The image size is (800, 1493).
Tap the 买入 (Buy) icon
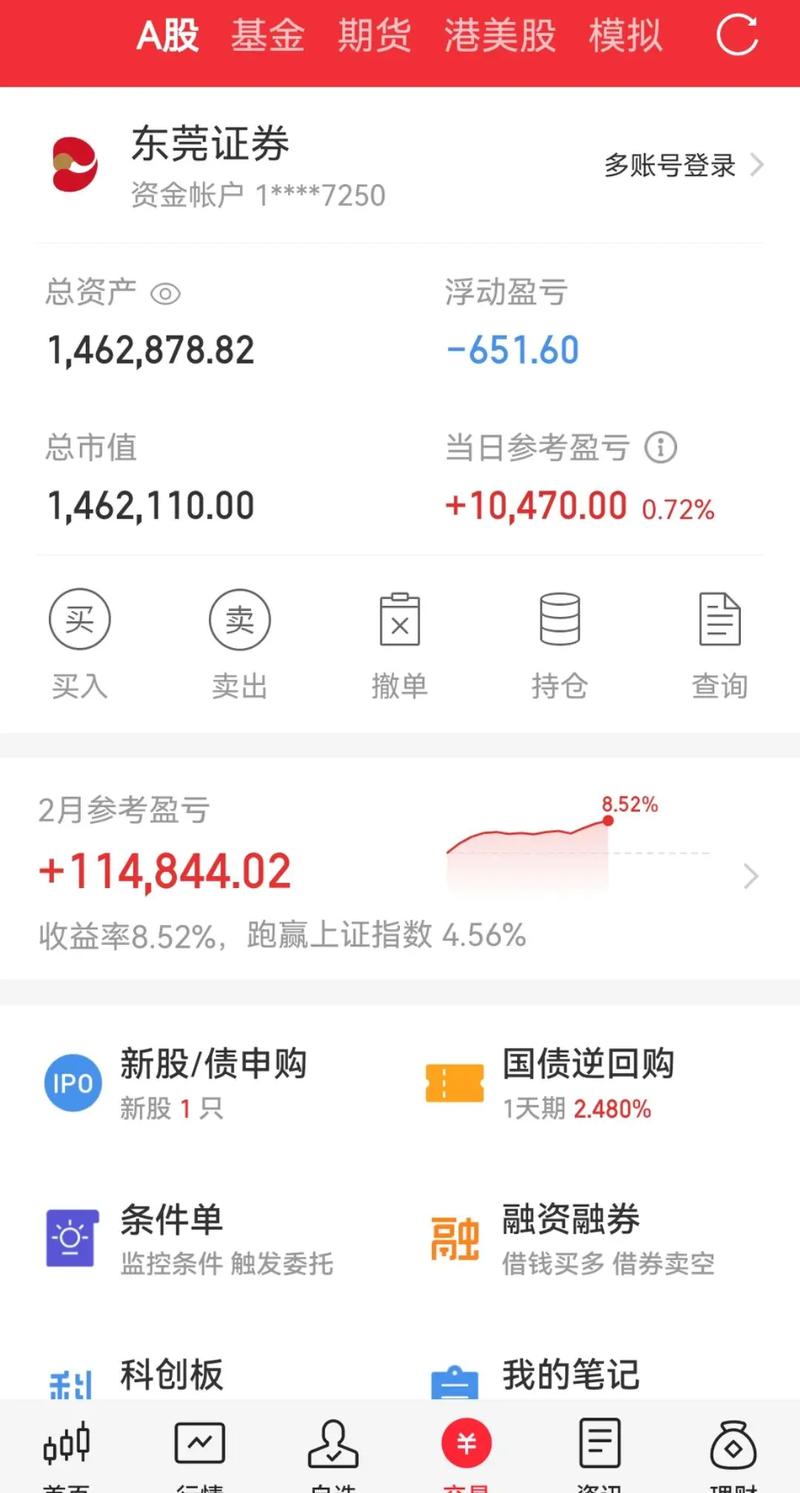pyautogui.click(x=79, y=619)
